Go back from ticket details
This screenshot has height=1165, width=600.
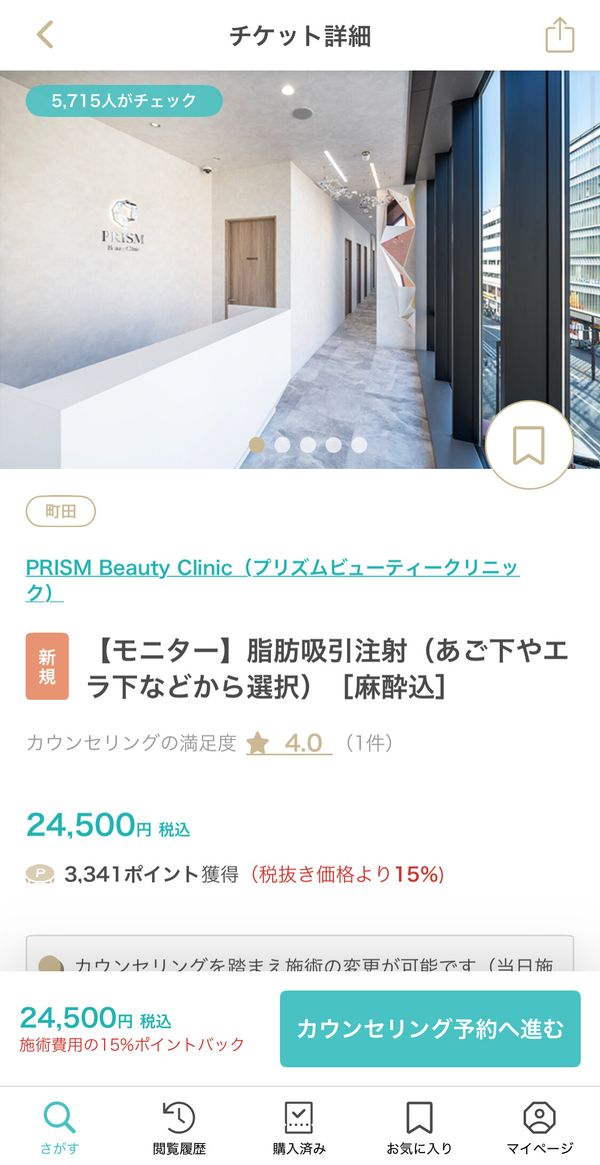coord(45,35)
